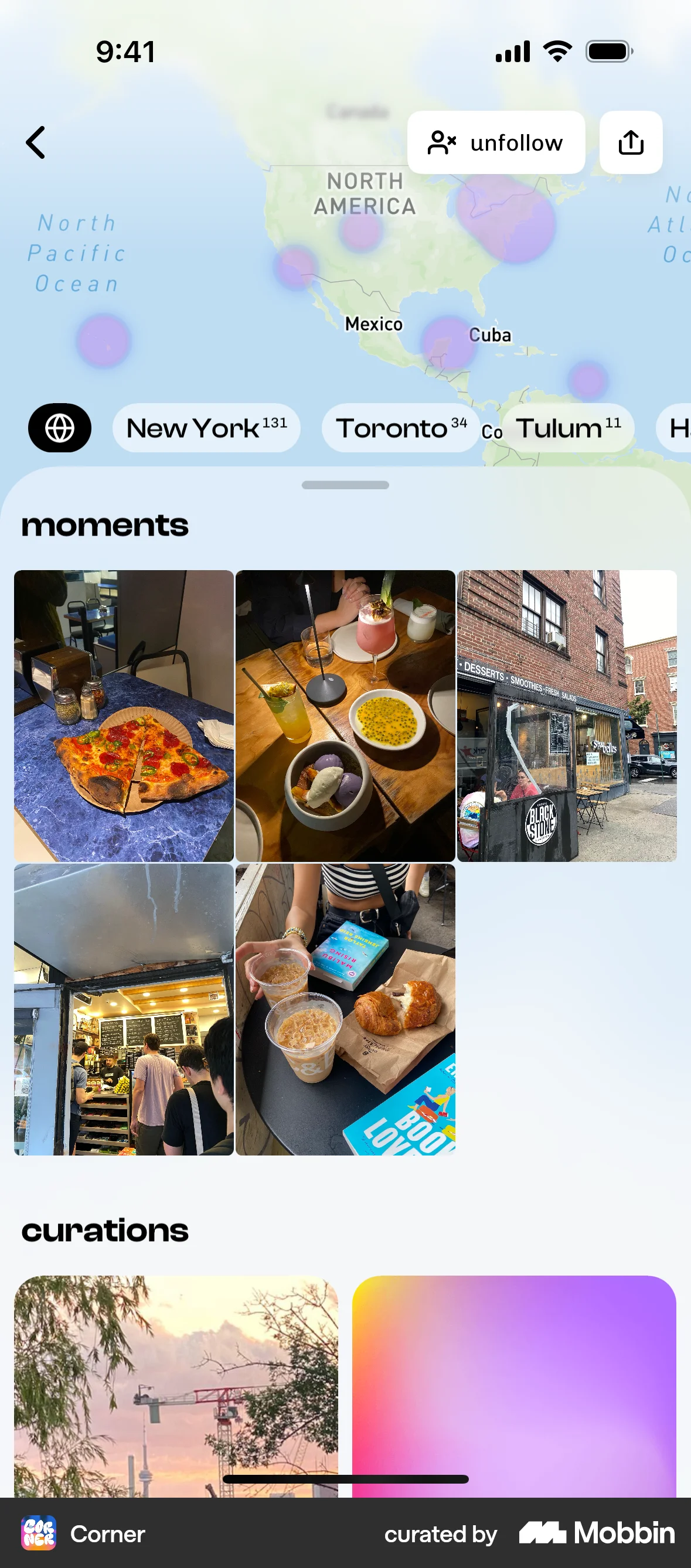Tap the Corner app logo
Image resolution: width=691 pixels, height=1568 pixels.
point(40,1534)
